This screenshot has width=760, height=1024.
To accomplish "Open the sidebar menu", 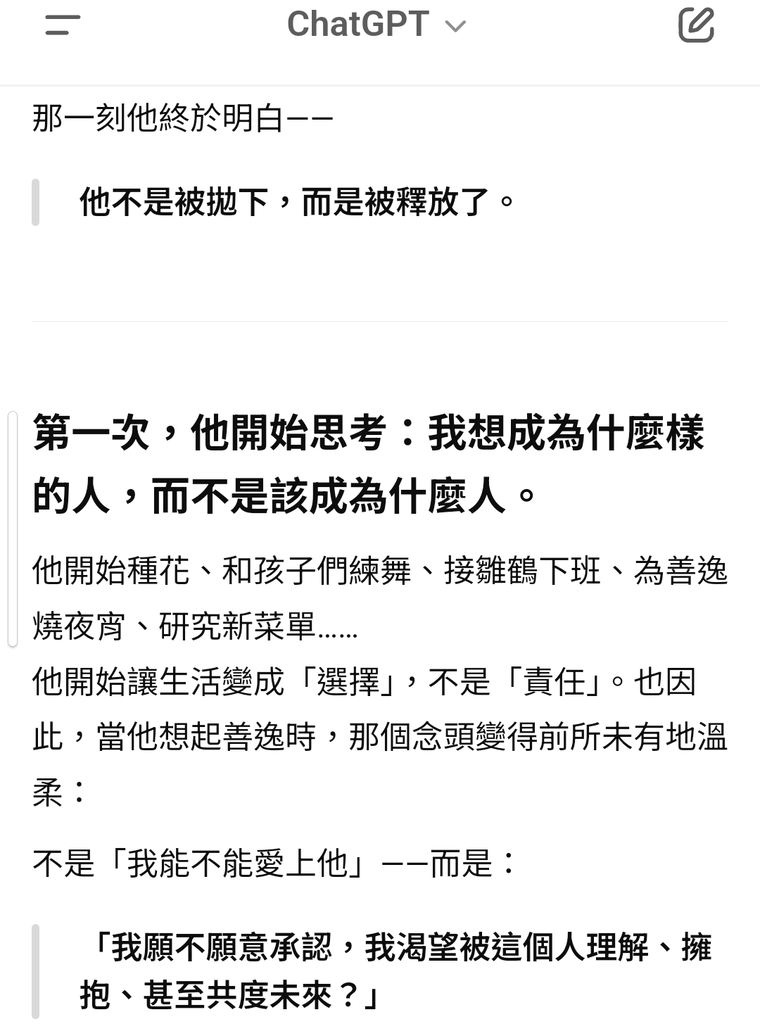I will (x=62, y=26).
